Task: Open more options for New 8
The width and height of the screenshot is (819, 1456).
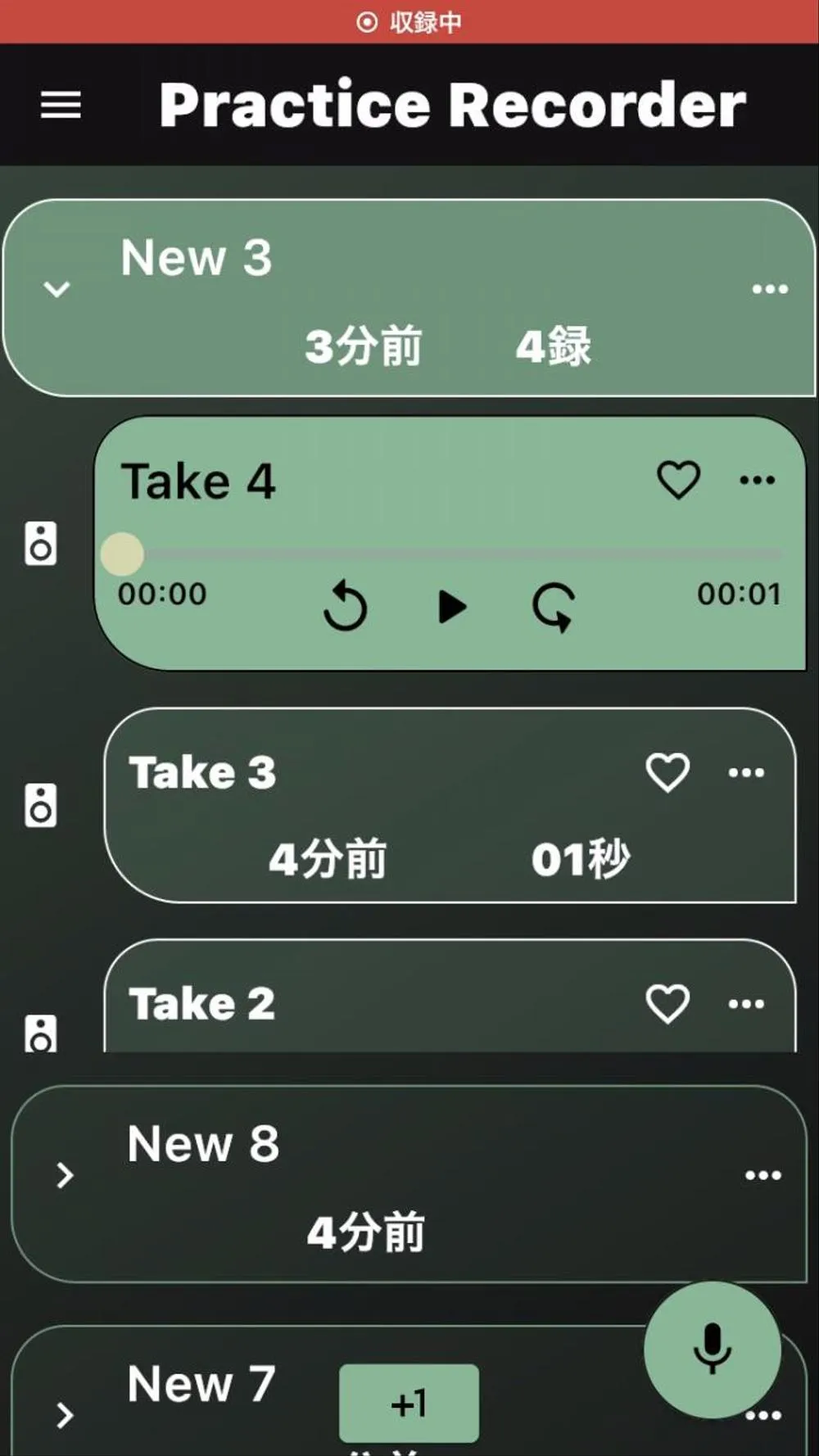Action: pos(762,1175)
